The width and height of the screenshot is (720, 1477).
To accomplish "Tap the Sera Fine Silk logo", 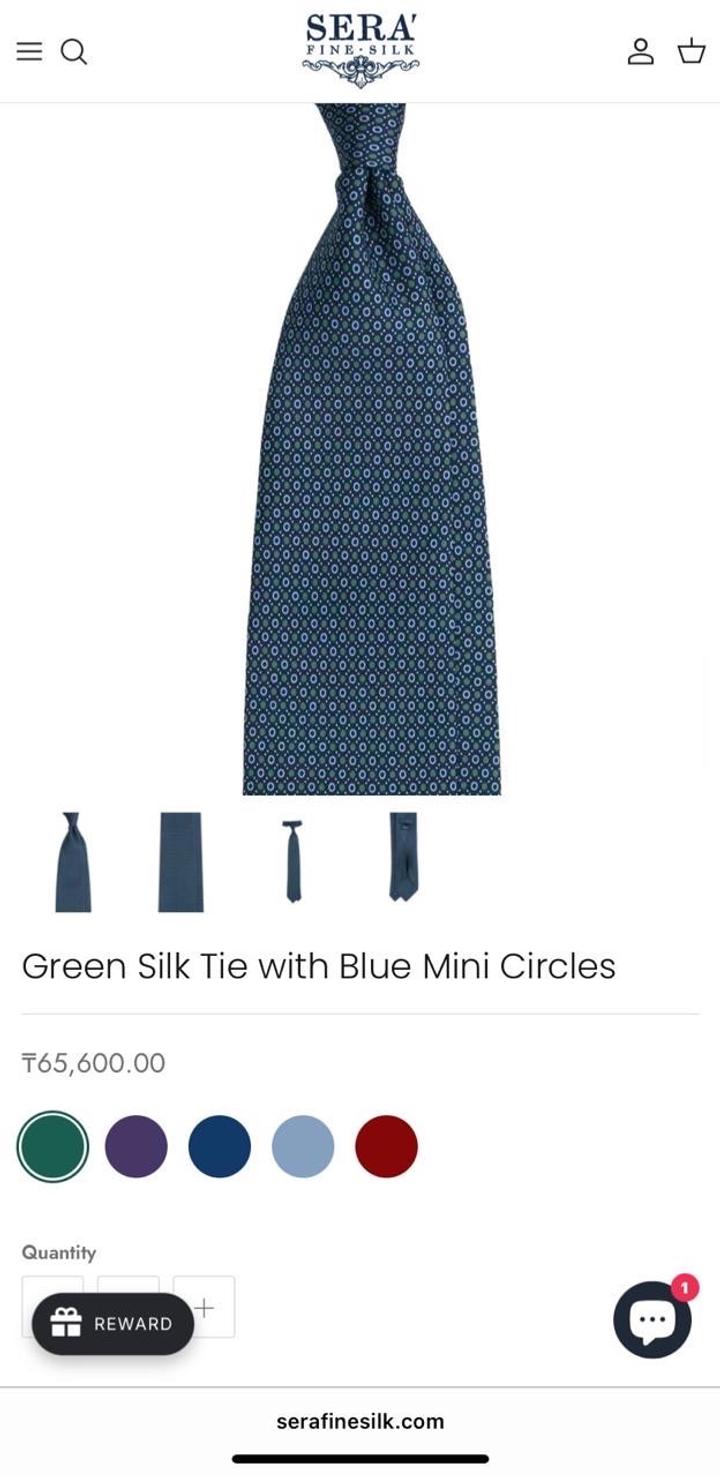I will click(361, 50).
